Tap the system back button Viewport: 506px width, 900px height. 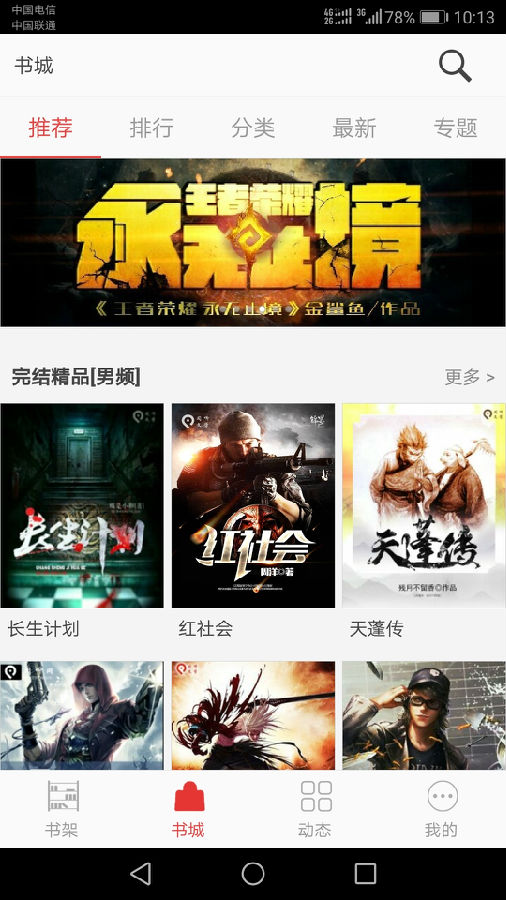[141, 874]
